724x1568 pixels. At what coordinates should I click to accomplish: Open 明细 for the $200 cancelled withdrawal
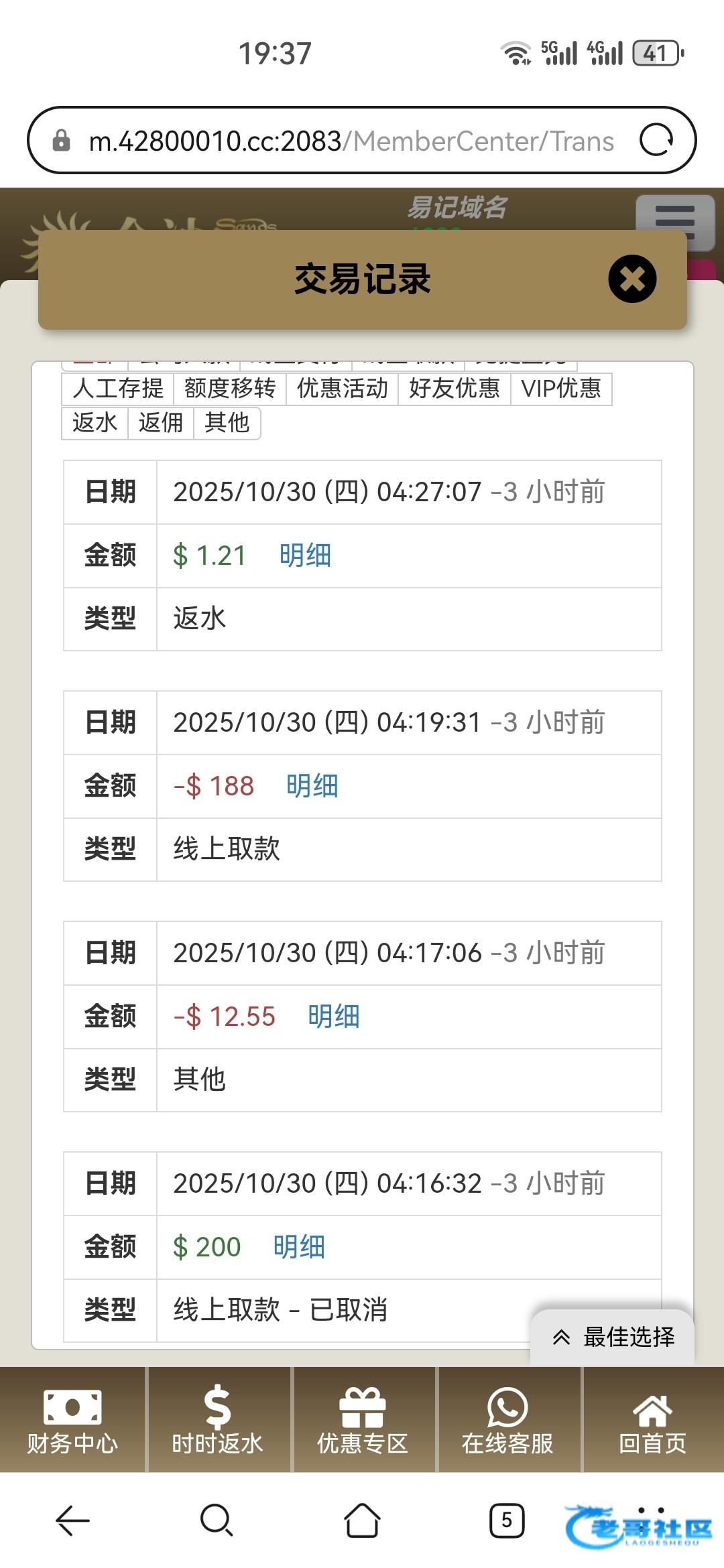(x=299, y=1247)
